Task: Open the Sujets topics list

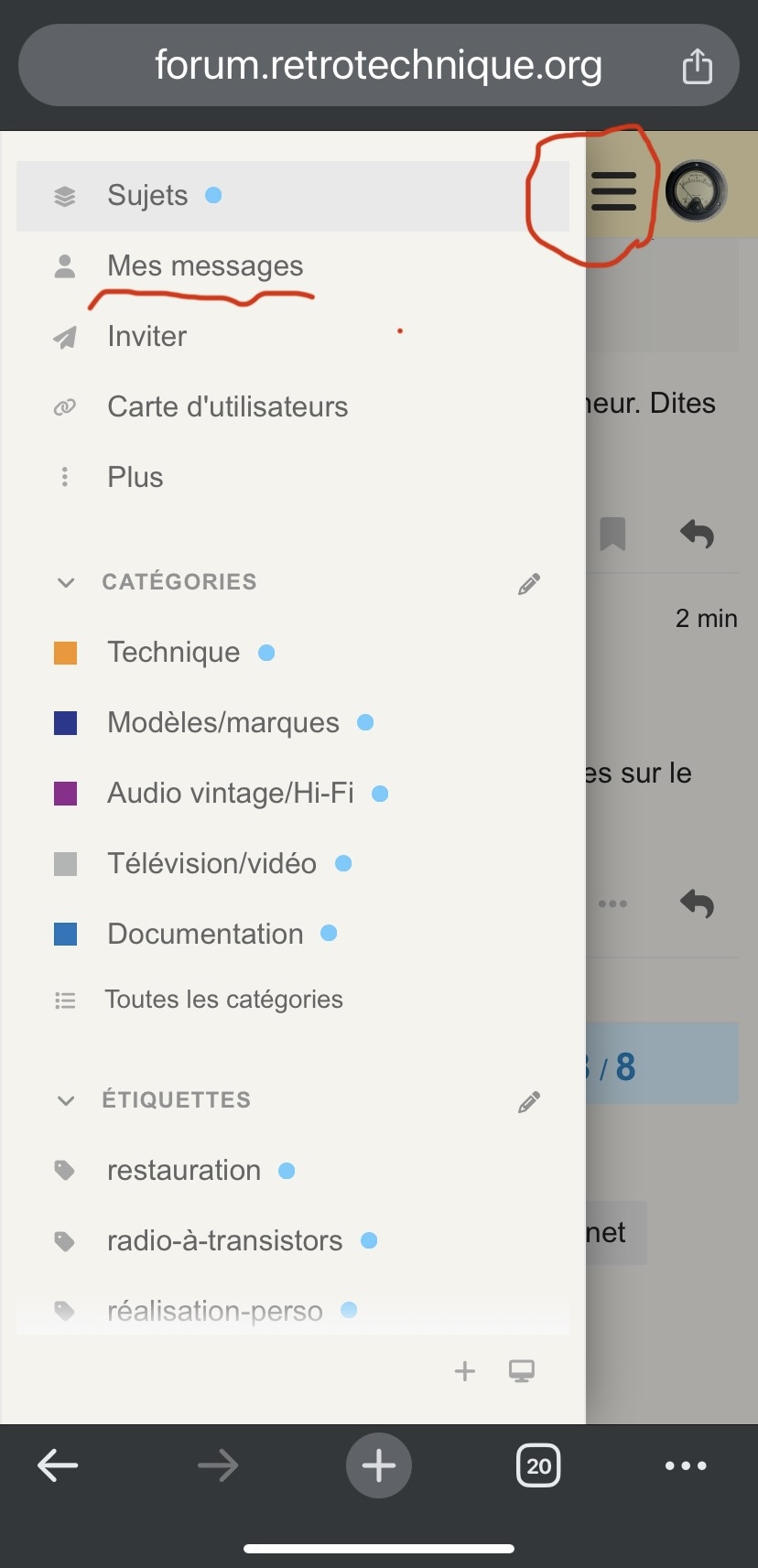Action: point(293,196)
